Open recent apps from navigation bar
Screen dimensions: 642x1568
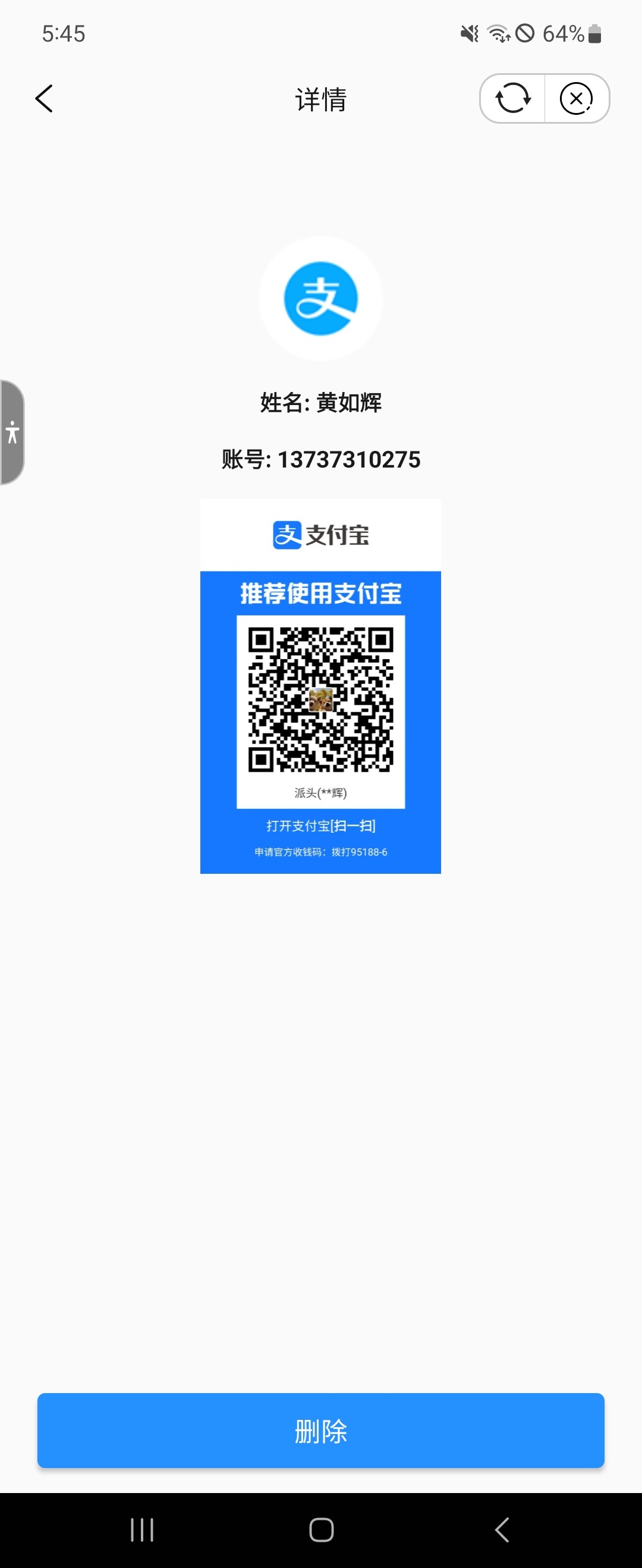tap(143, 1529)
